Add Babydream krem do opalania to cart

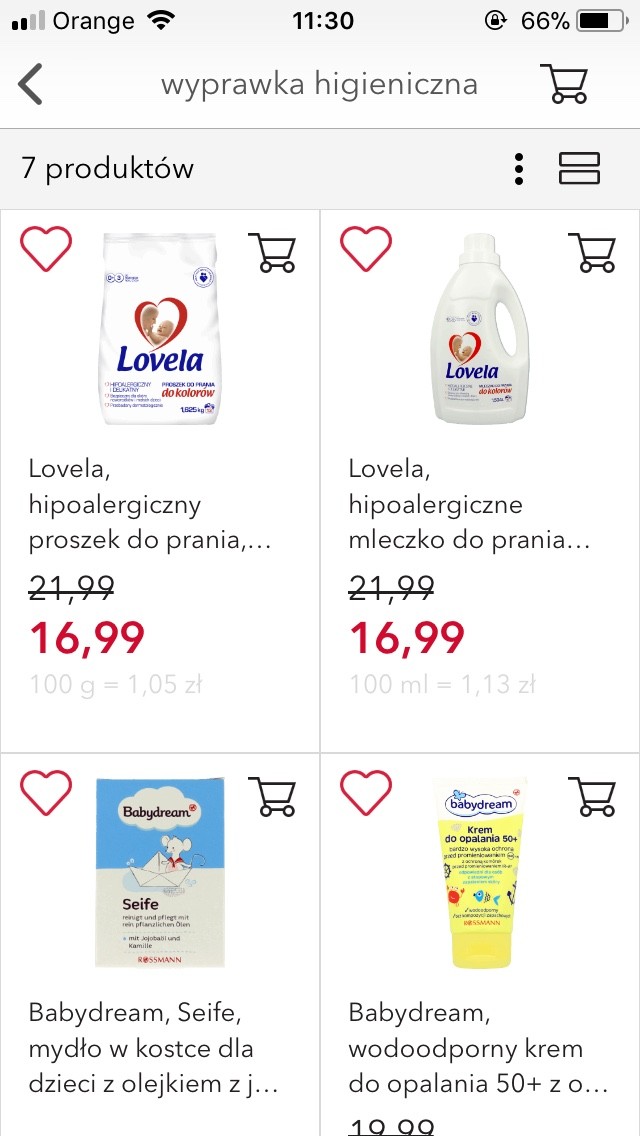pos(591,796)
